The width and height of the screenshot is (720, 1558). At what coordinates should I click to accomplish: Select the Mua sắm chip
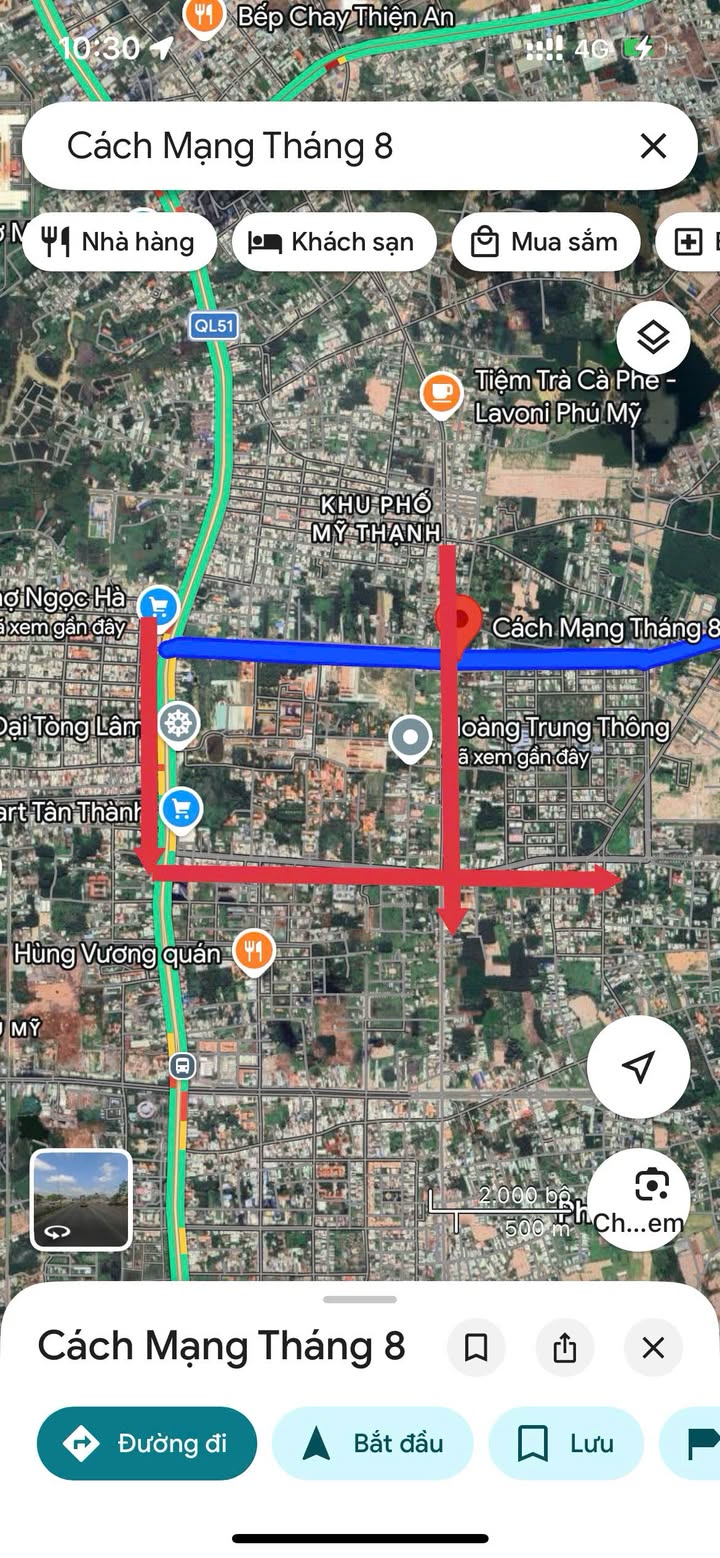coord(545,242)
